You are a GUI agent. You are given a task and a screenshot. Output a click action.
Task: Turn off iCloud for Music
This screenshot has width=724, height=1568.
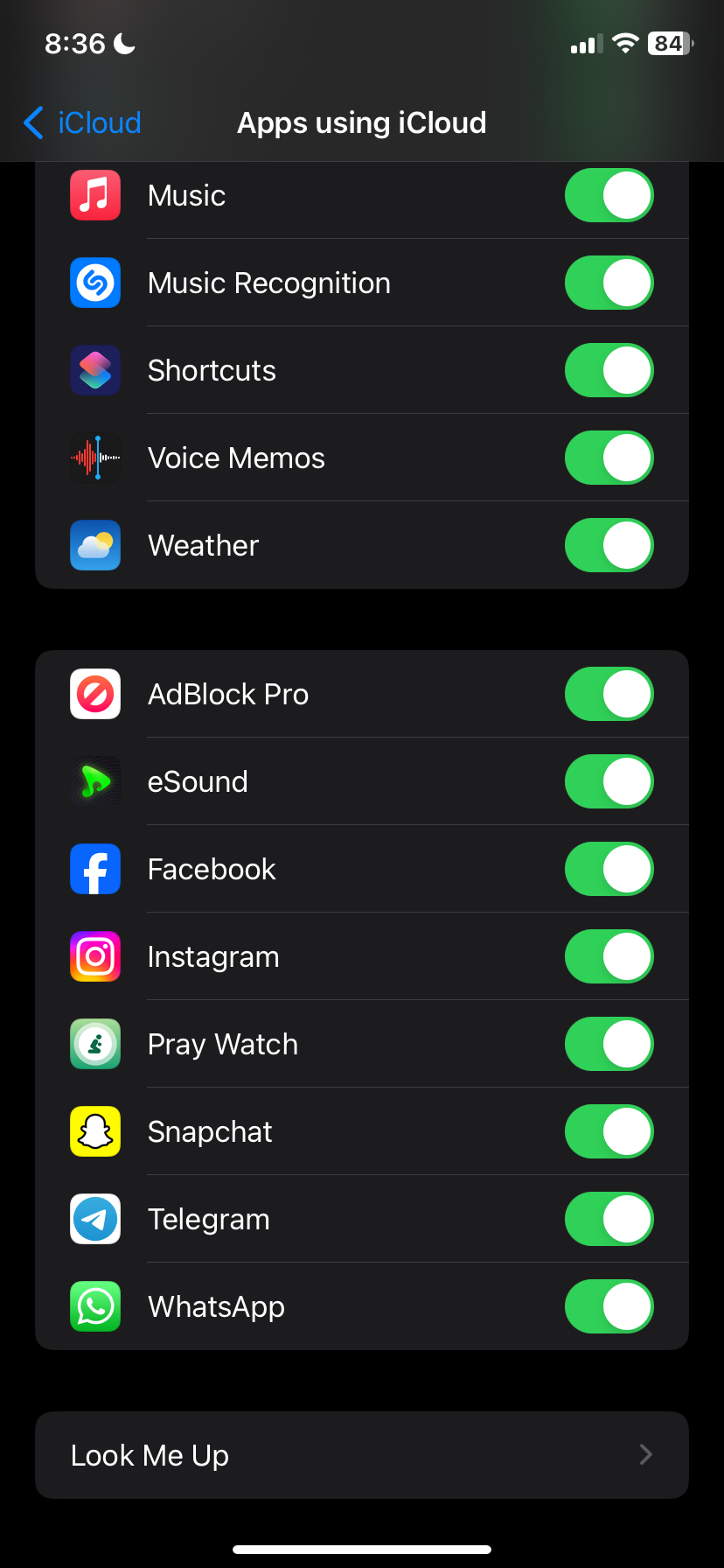point(609,195)
